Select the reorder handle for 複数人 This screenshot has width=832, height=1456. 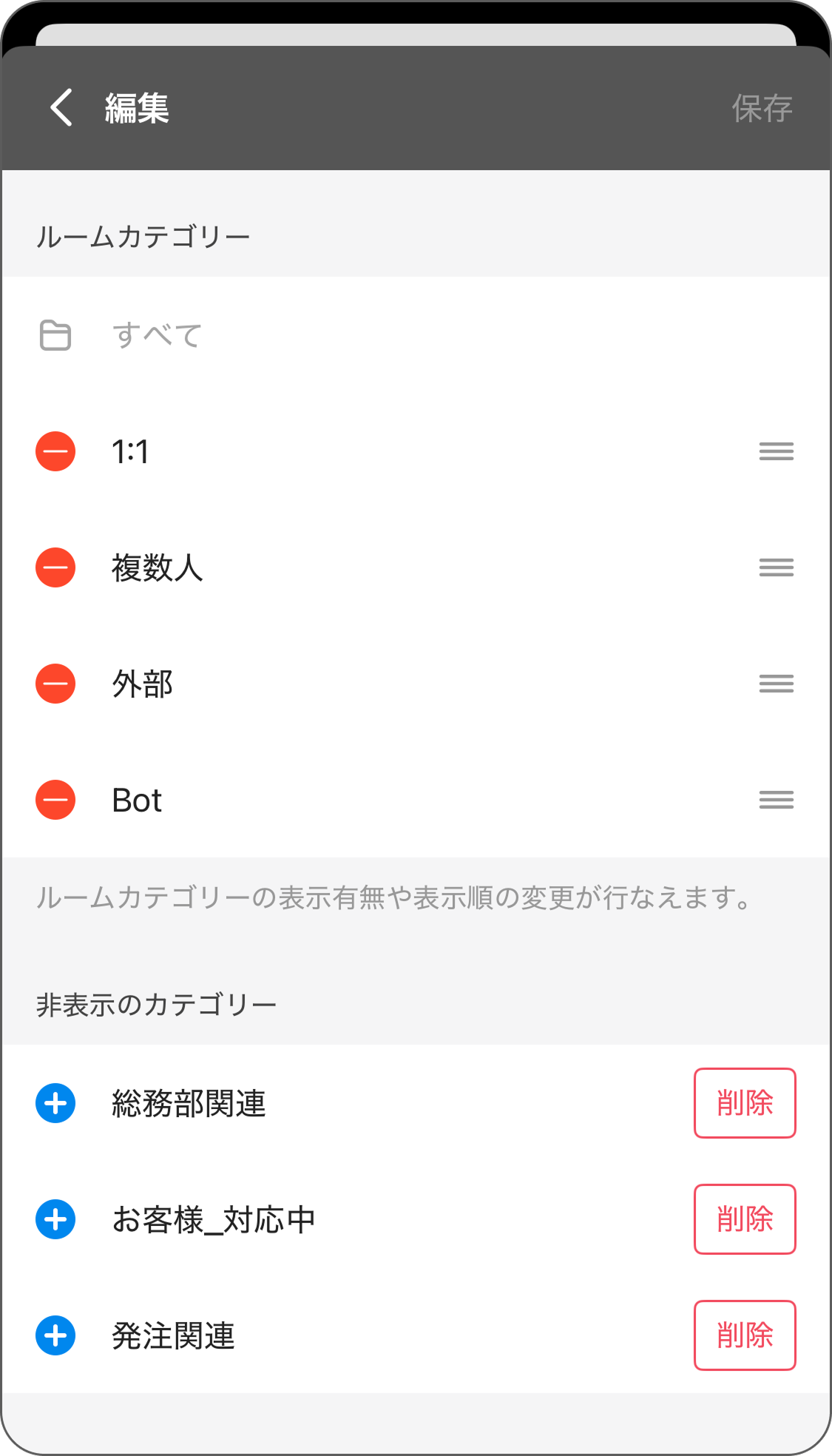coord(776,567)
